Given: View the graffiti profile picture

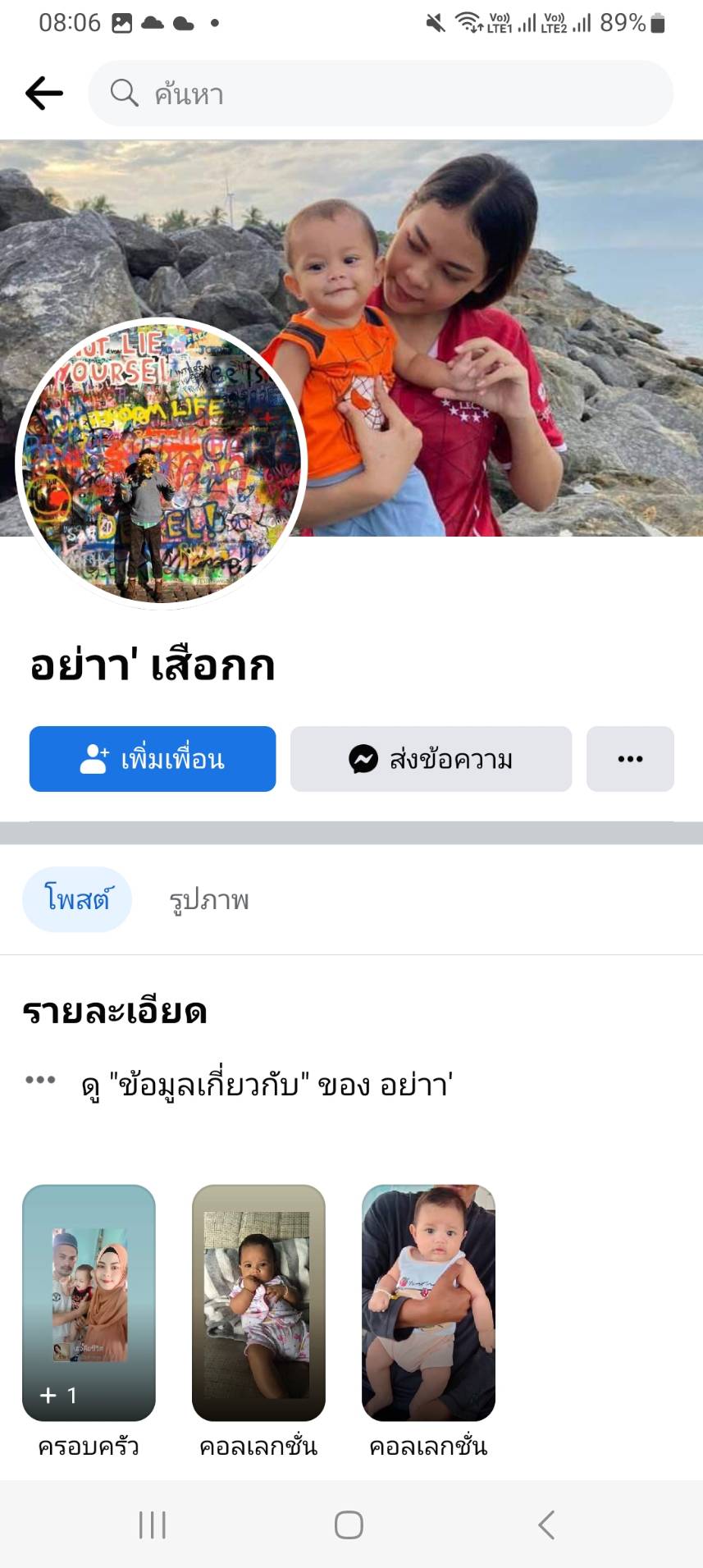Looking at the screenshot, I should coord(162,463).
